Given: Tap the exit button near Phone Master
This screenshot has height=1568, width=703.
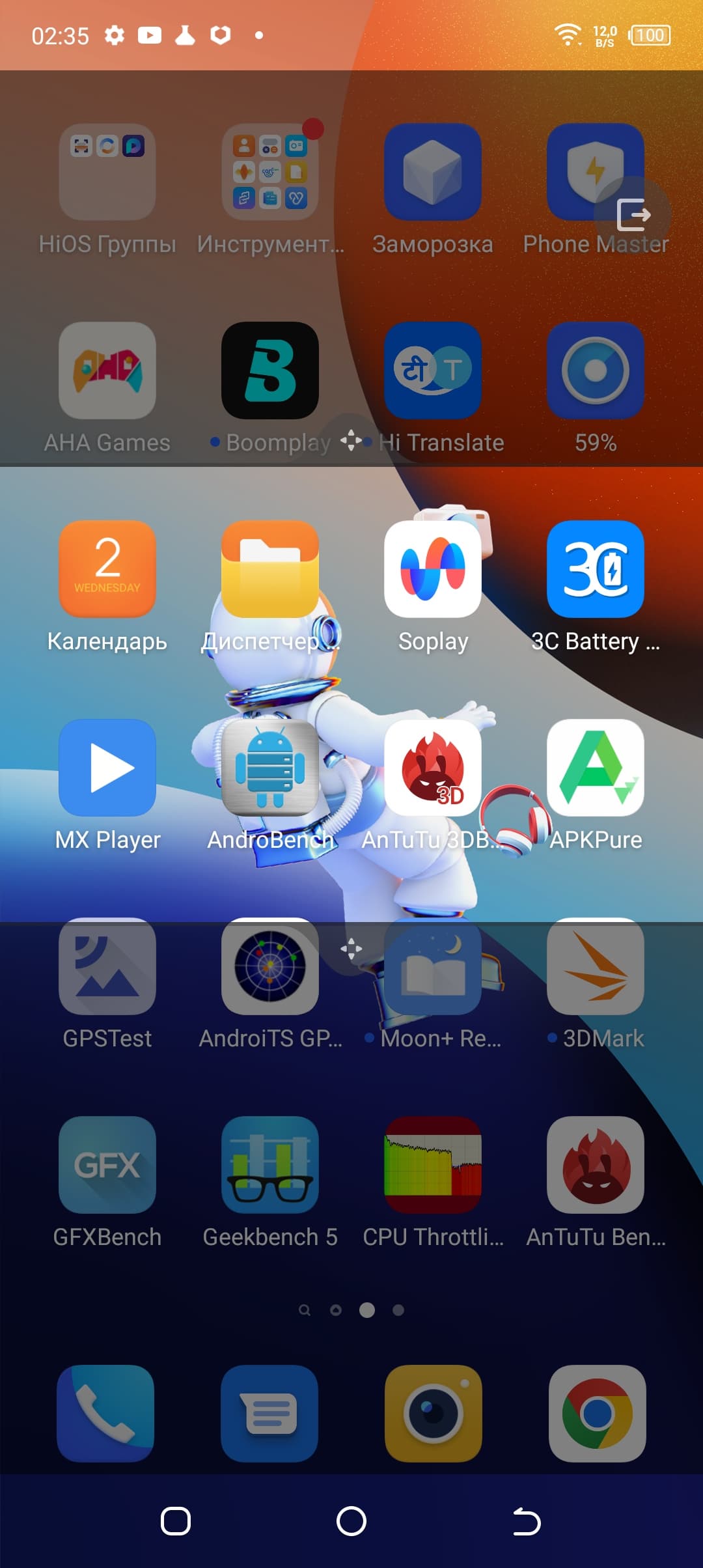Looking at the screenshot, I should (x=633, y=215).
